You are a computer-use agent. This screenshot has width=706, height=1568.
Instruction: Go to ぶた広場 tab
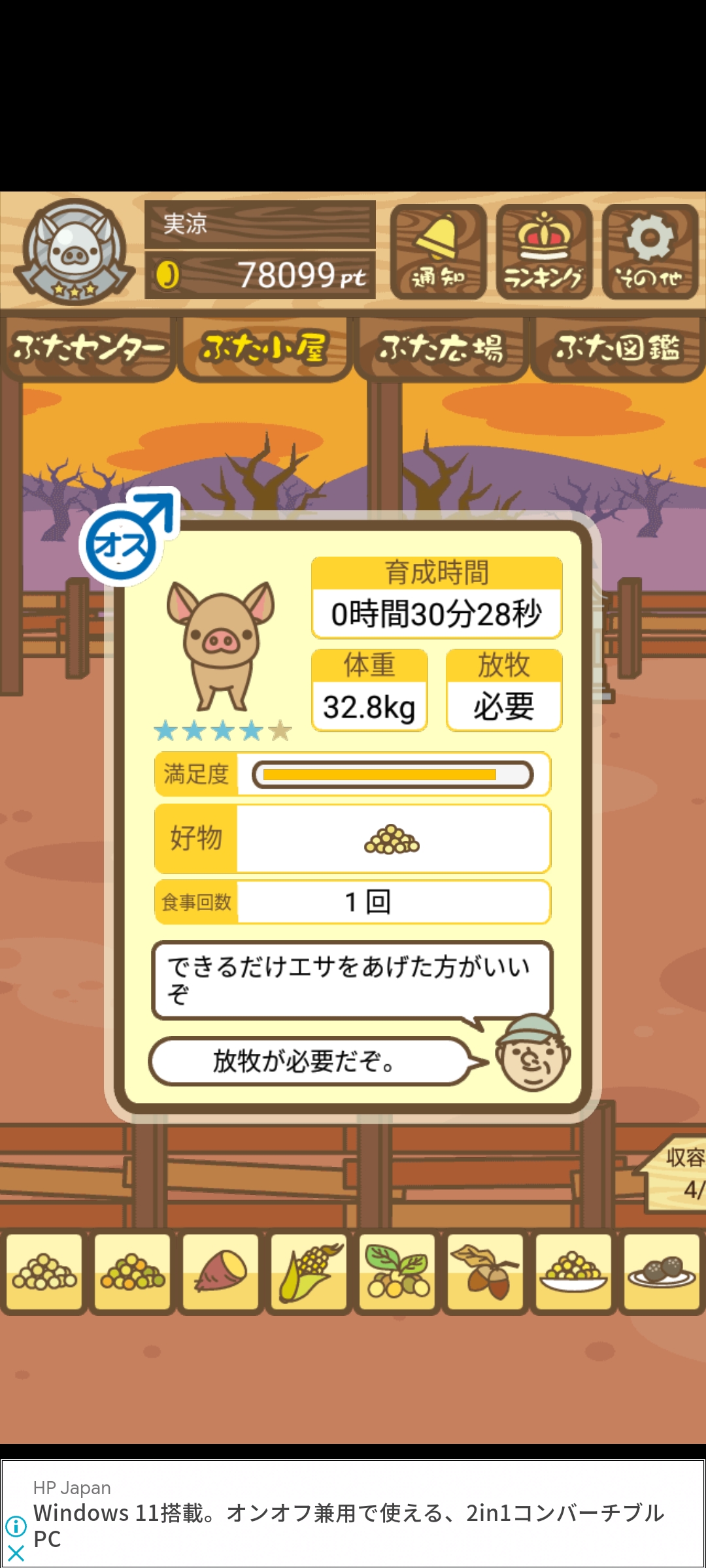pos(441,348)
